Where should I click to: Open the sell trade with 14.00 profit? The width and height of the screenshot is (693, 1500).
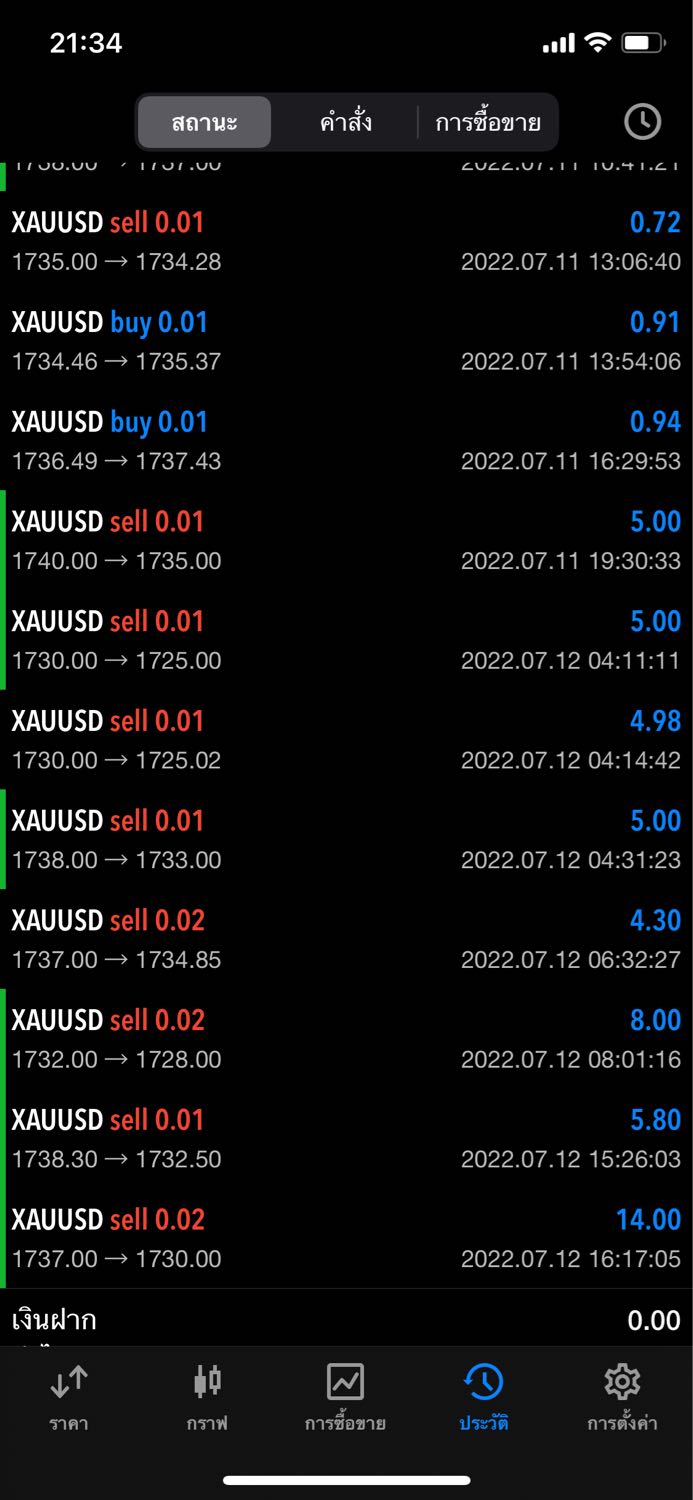click(x=346, y=1238)
